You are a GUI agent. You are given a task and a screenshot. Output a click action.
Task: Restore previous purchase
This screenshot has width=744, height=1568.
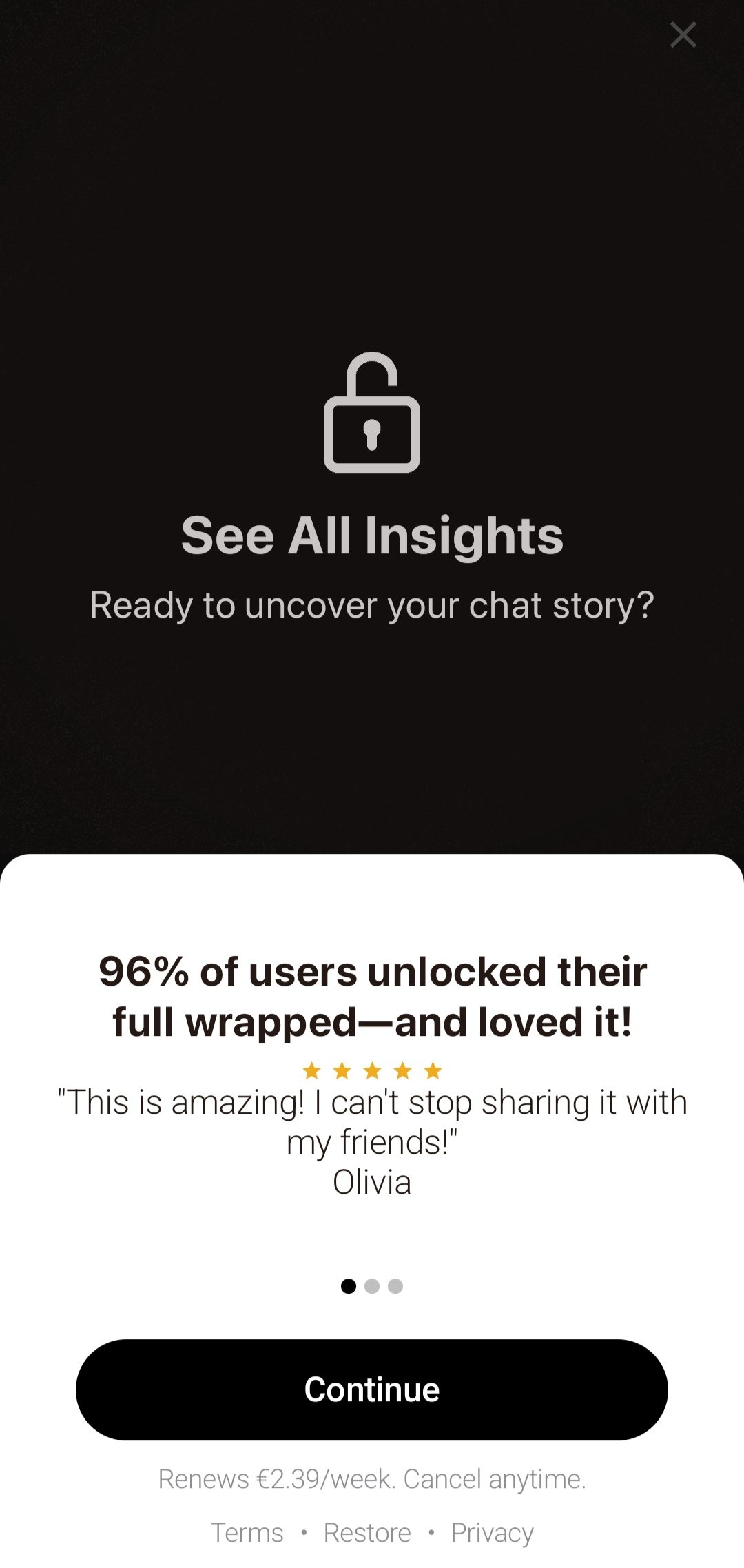[367, 1532]
